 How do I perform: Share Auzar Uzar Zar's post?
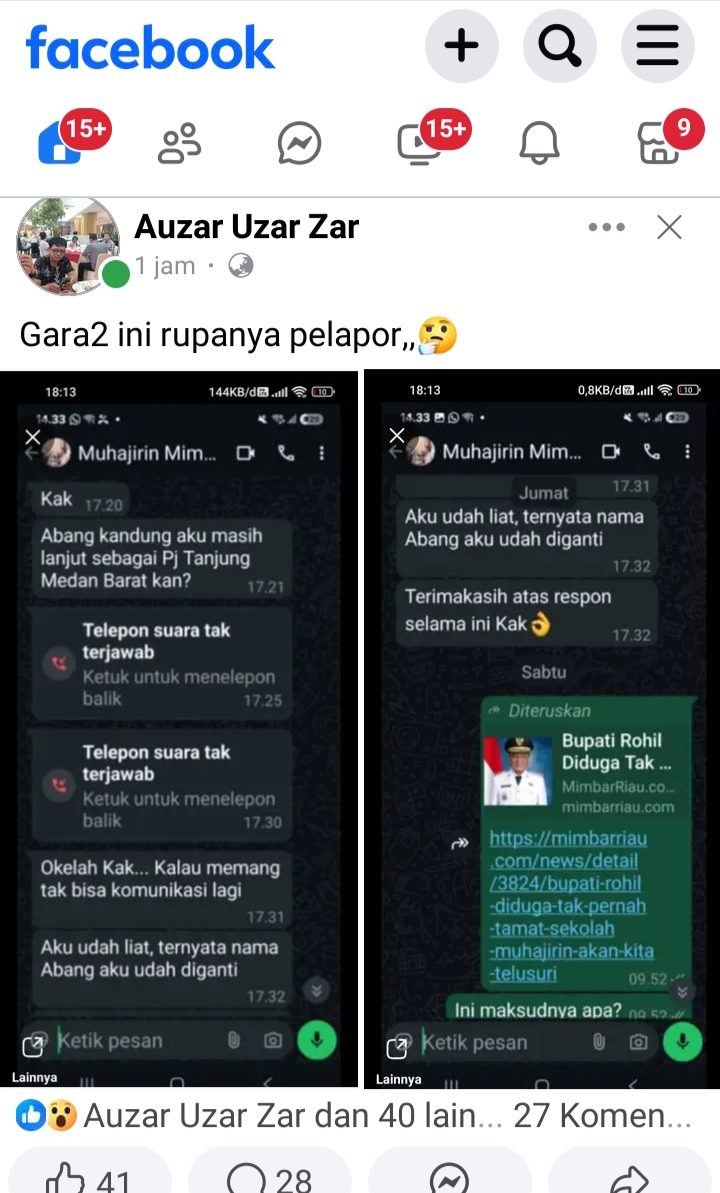coord(630,1178)
